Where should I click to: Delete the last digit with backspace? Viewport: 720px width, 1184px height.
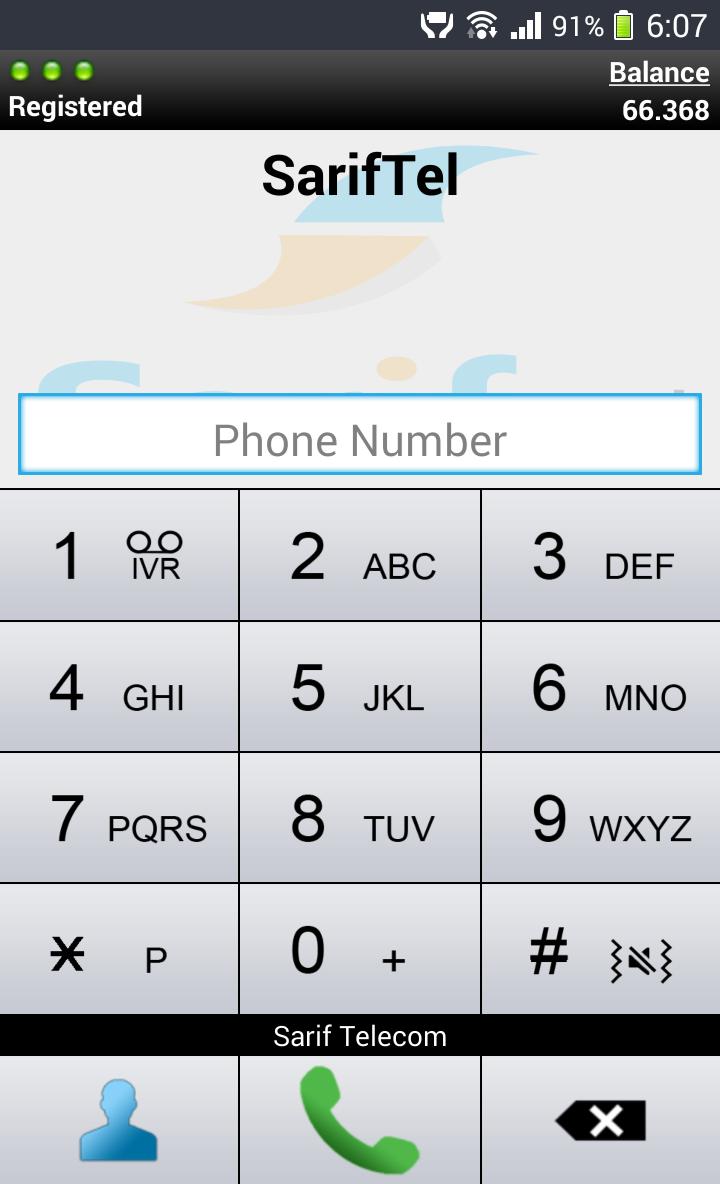pyautogui.click(x=601, y=1120)
